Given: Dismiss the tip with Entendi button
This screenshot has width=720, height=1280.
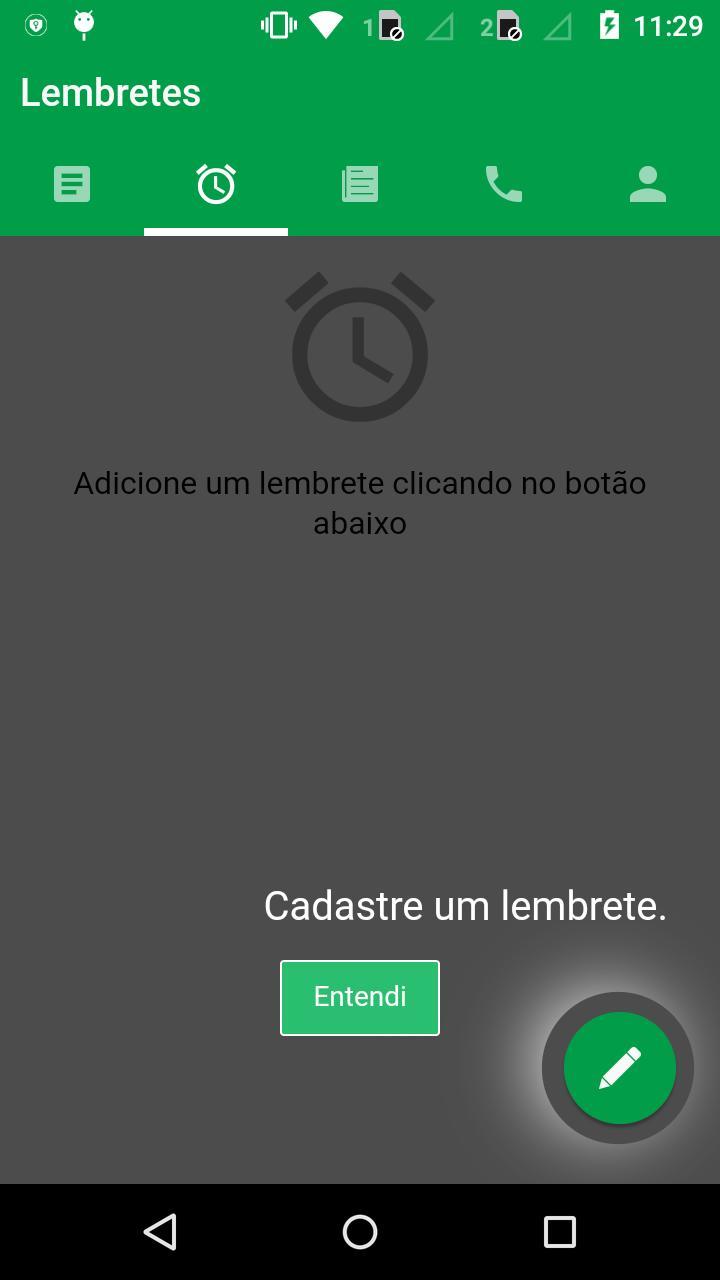Looking at the screenshot, I should pyautogui.click(x=360, y=997).
